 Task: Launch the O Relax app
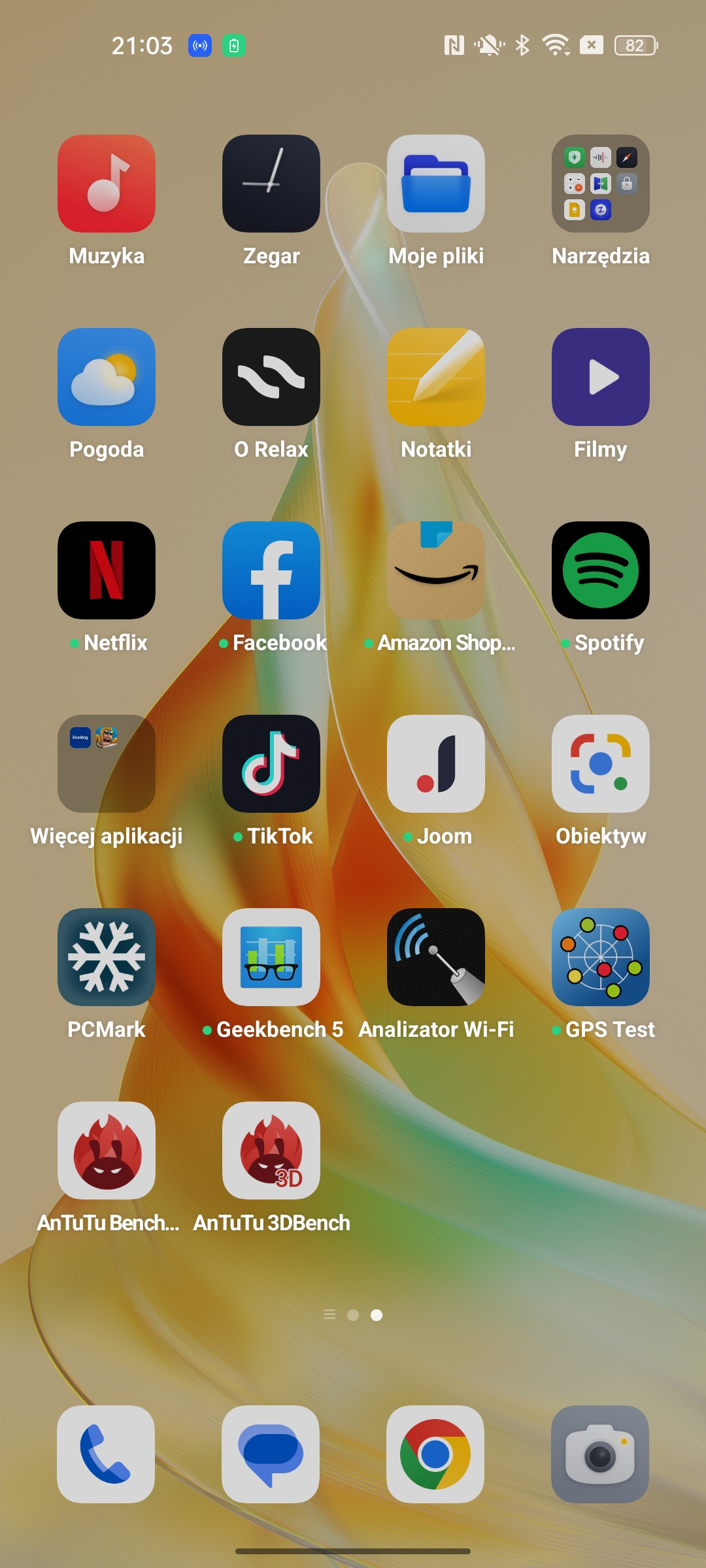click(x=271, y=377)
